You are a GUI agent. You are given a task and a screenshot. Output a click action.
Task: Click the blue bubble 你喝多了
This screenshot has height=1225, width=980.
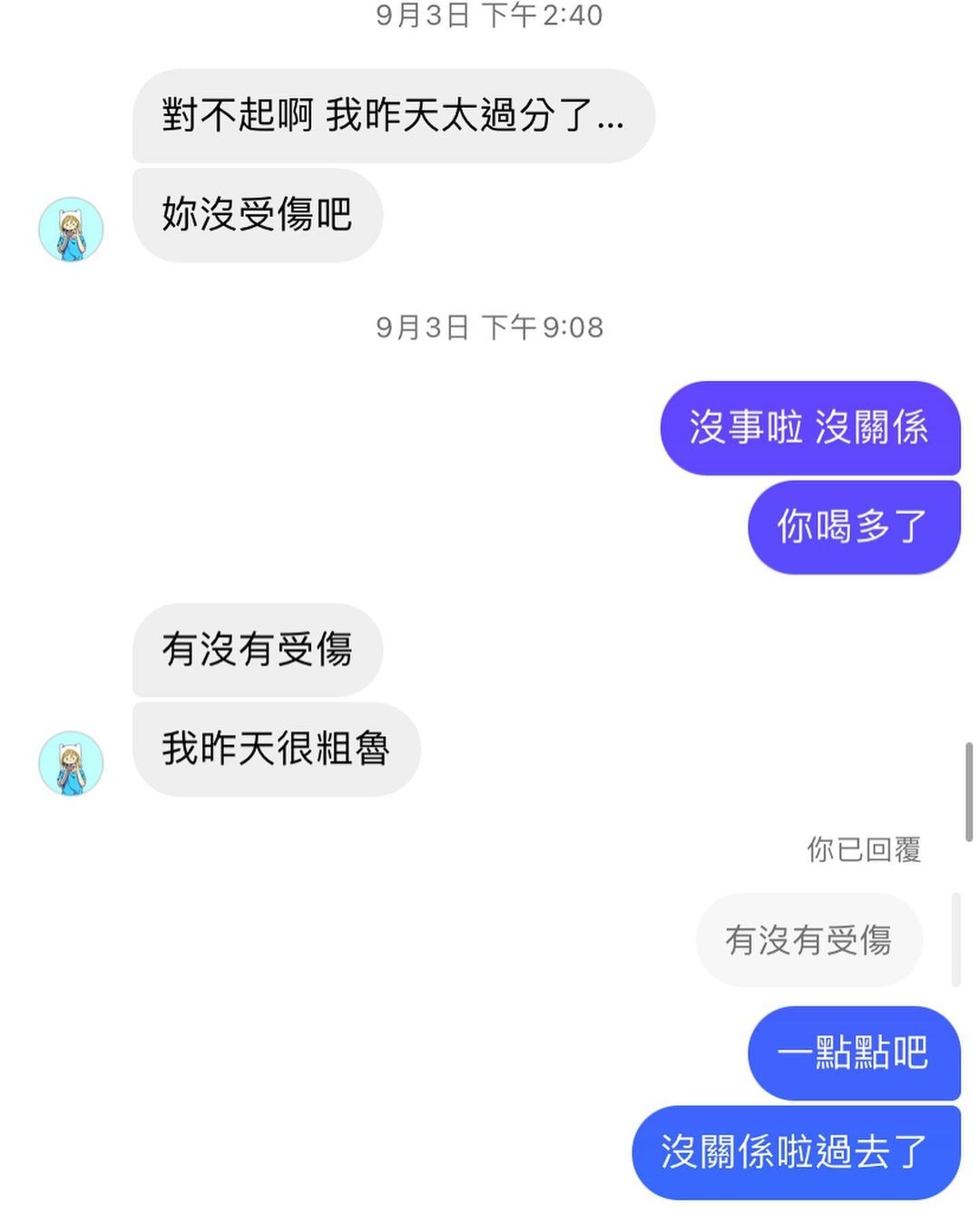click(x=853, y=526)
